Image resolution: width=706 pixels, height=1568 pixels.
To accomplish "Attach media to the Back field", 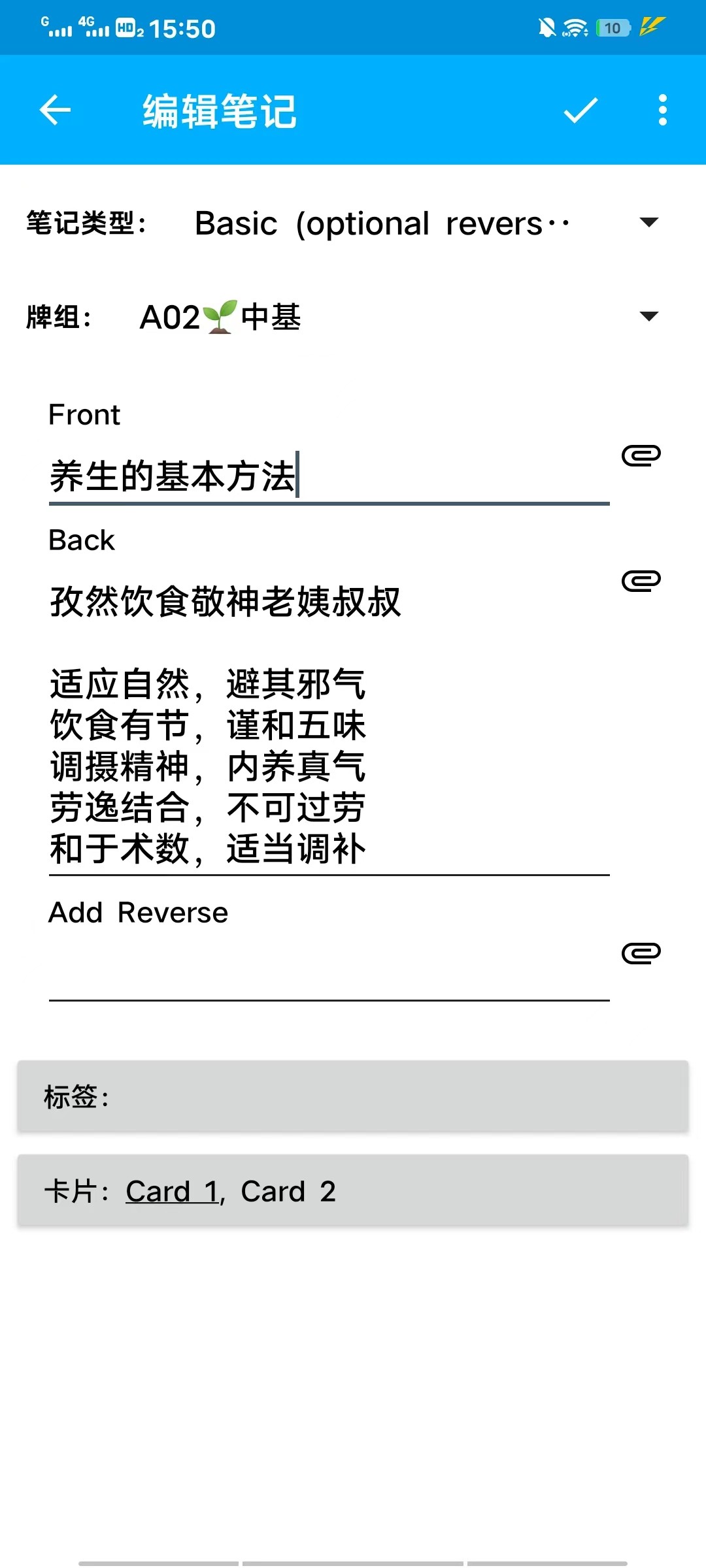I will [641, 581].
